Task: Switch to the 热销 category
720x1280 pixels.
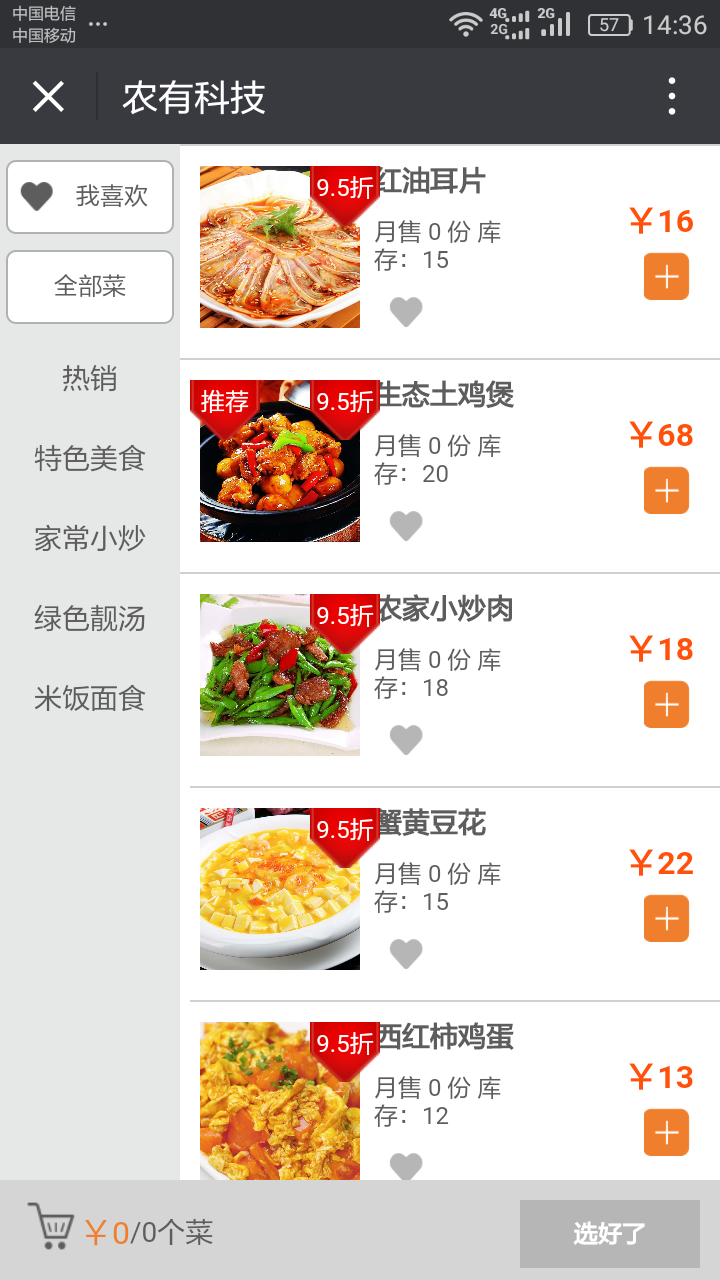Action: [x=90, y=379]
